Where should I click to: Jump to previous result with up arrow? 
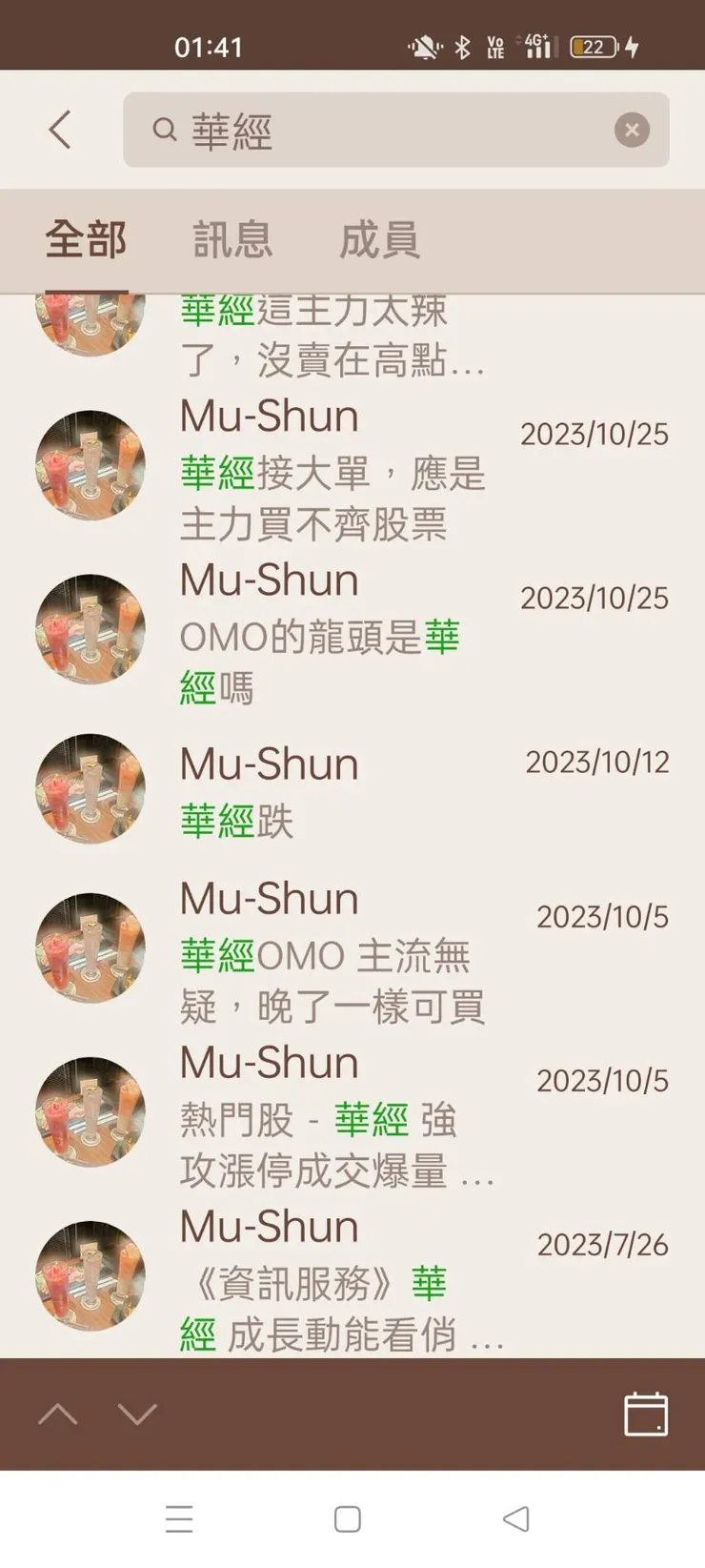tap(57, 1415)
